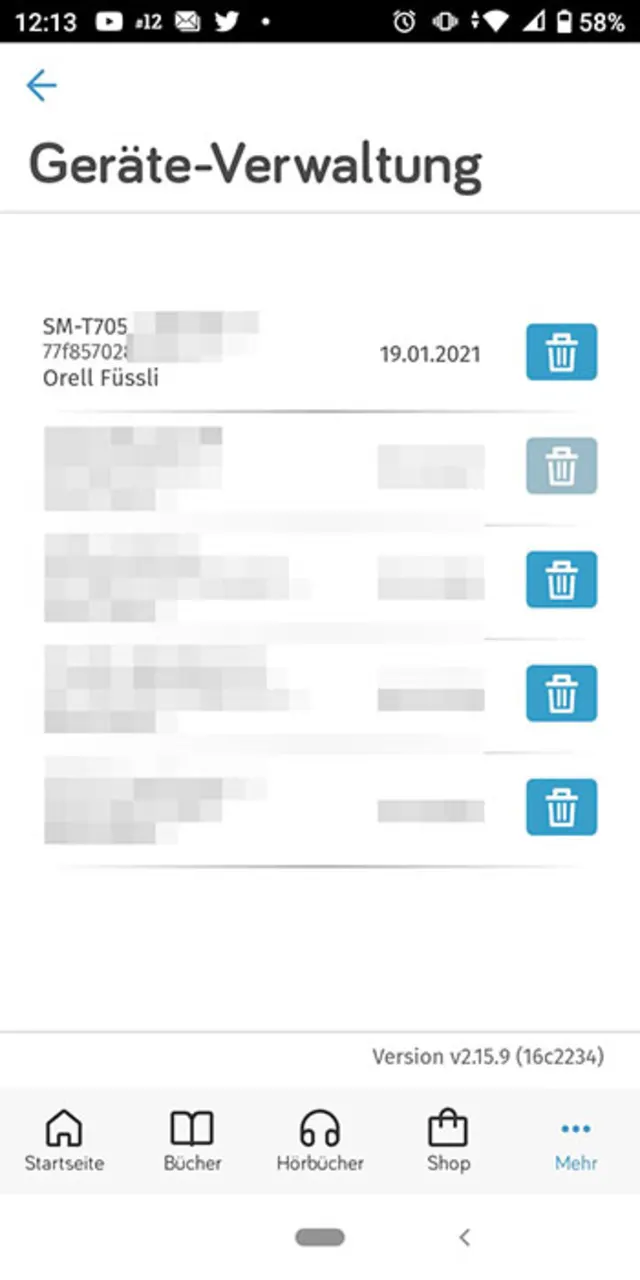Screen dimensions: 640x1280
Task: Open the Shop tab
Action: (448, 1141)
